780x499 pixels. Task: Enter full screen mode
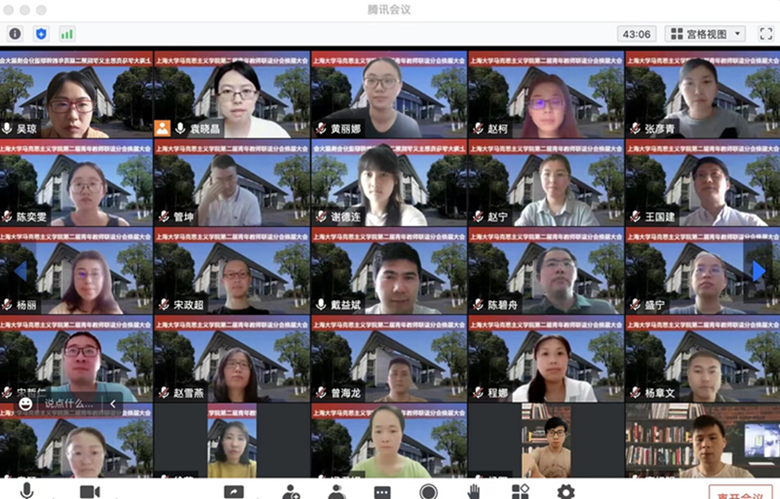click(765, 34)
